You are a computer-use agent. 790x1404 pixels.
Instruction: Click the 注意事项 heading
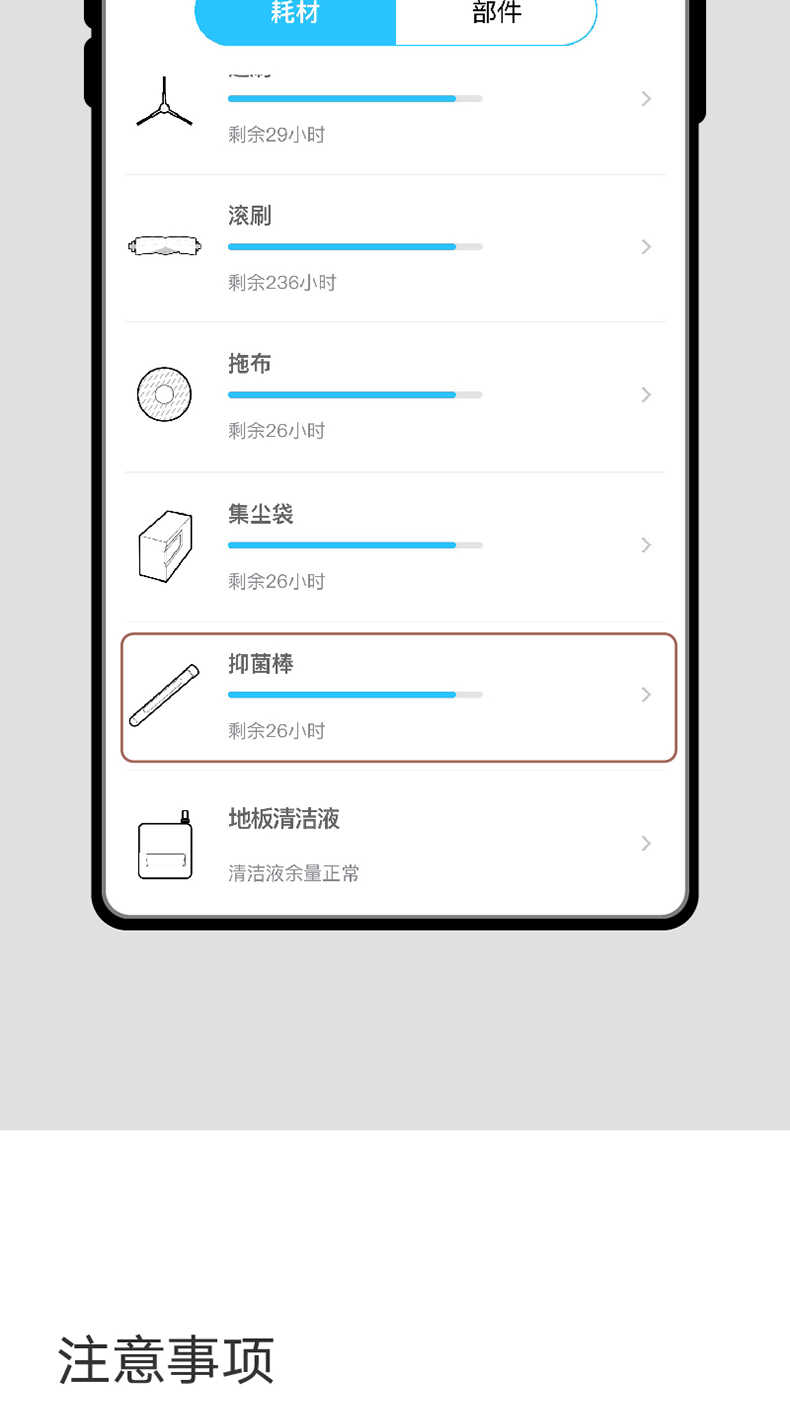coord(166,1360)
